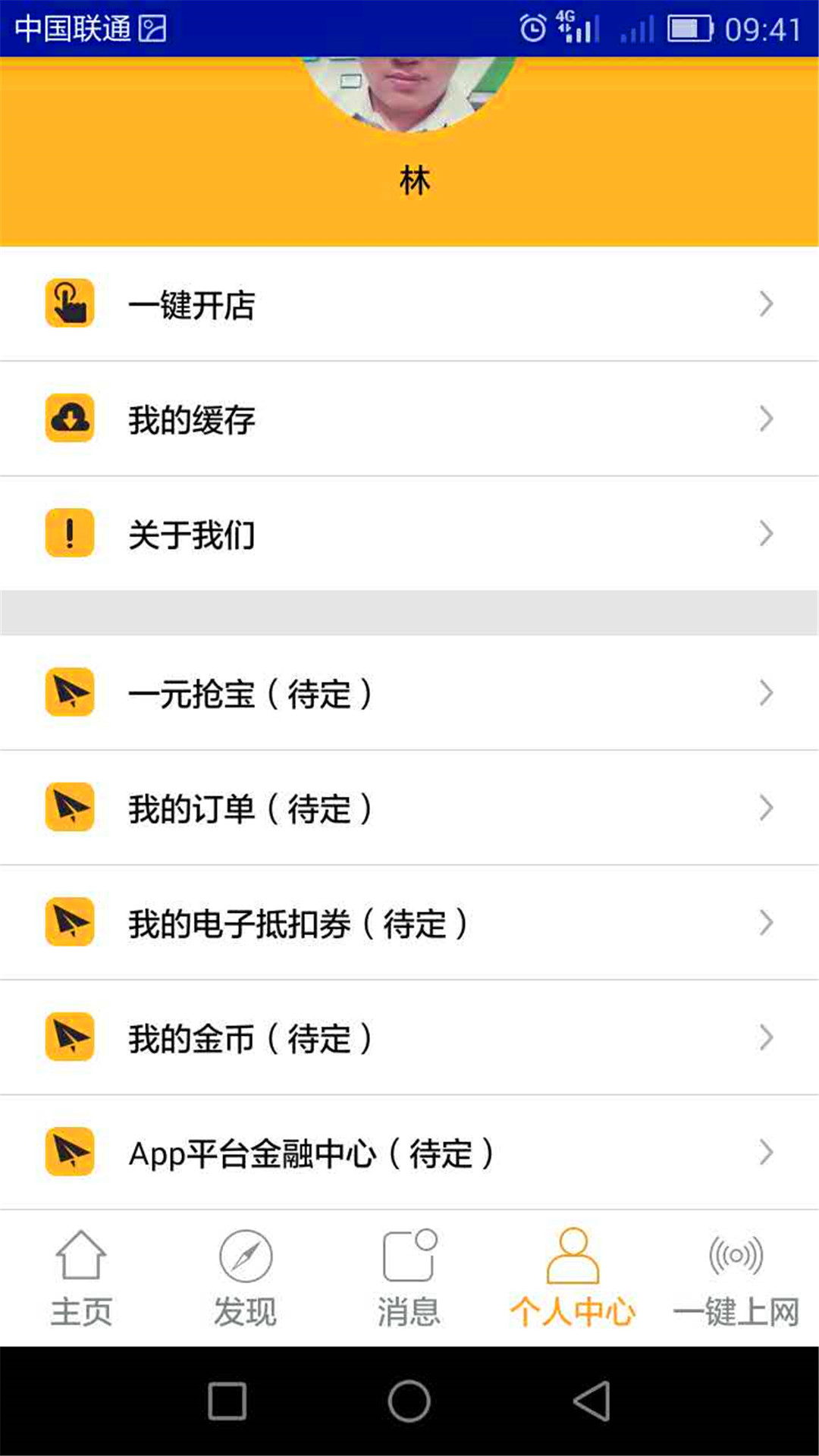Open the 我的缓存 cache page
Screen dimensions: 819x1456
click(409, 418)
